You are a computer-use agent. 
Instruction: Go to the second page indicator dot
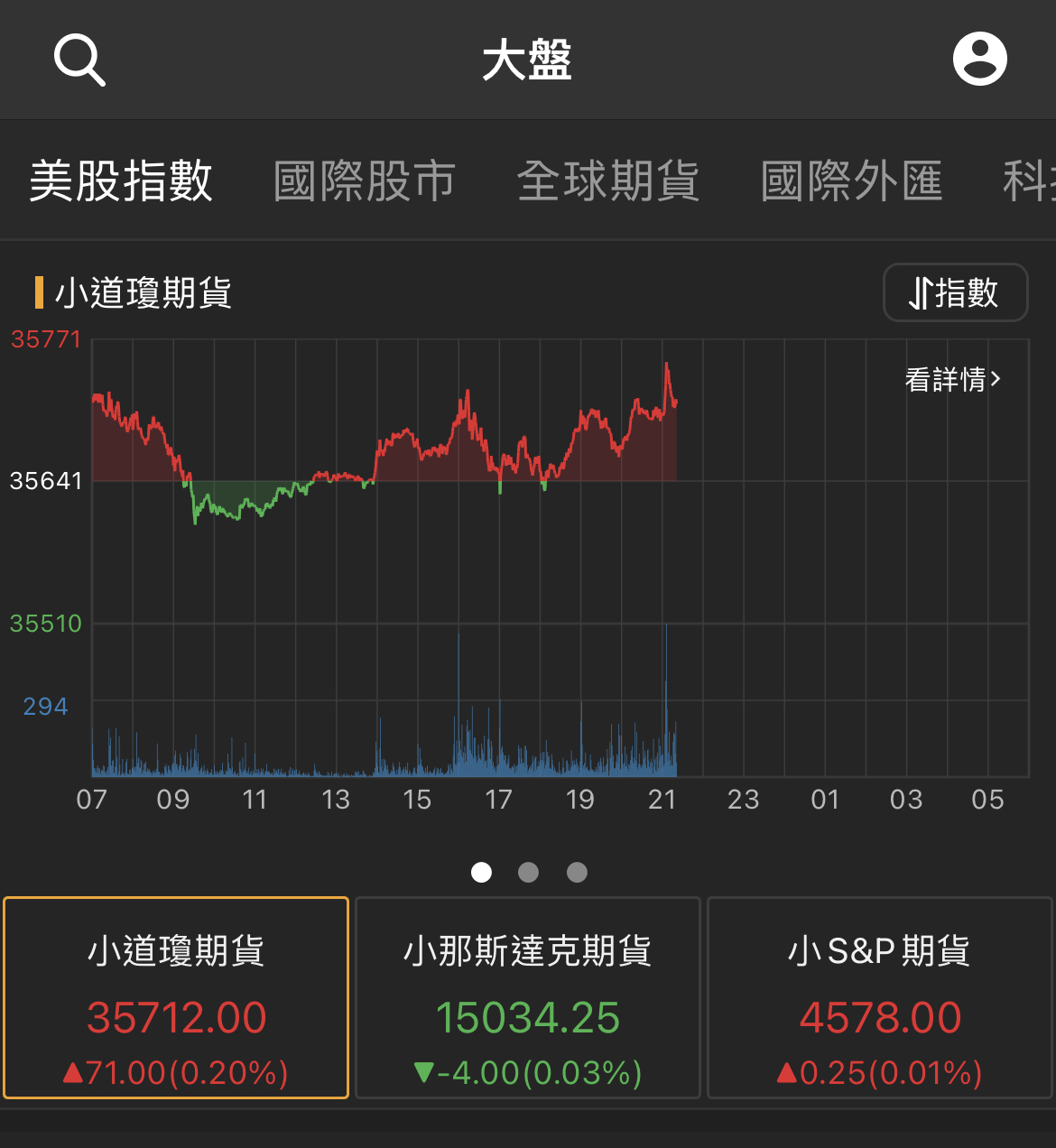(x=529, y=872)
